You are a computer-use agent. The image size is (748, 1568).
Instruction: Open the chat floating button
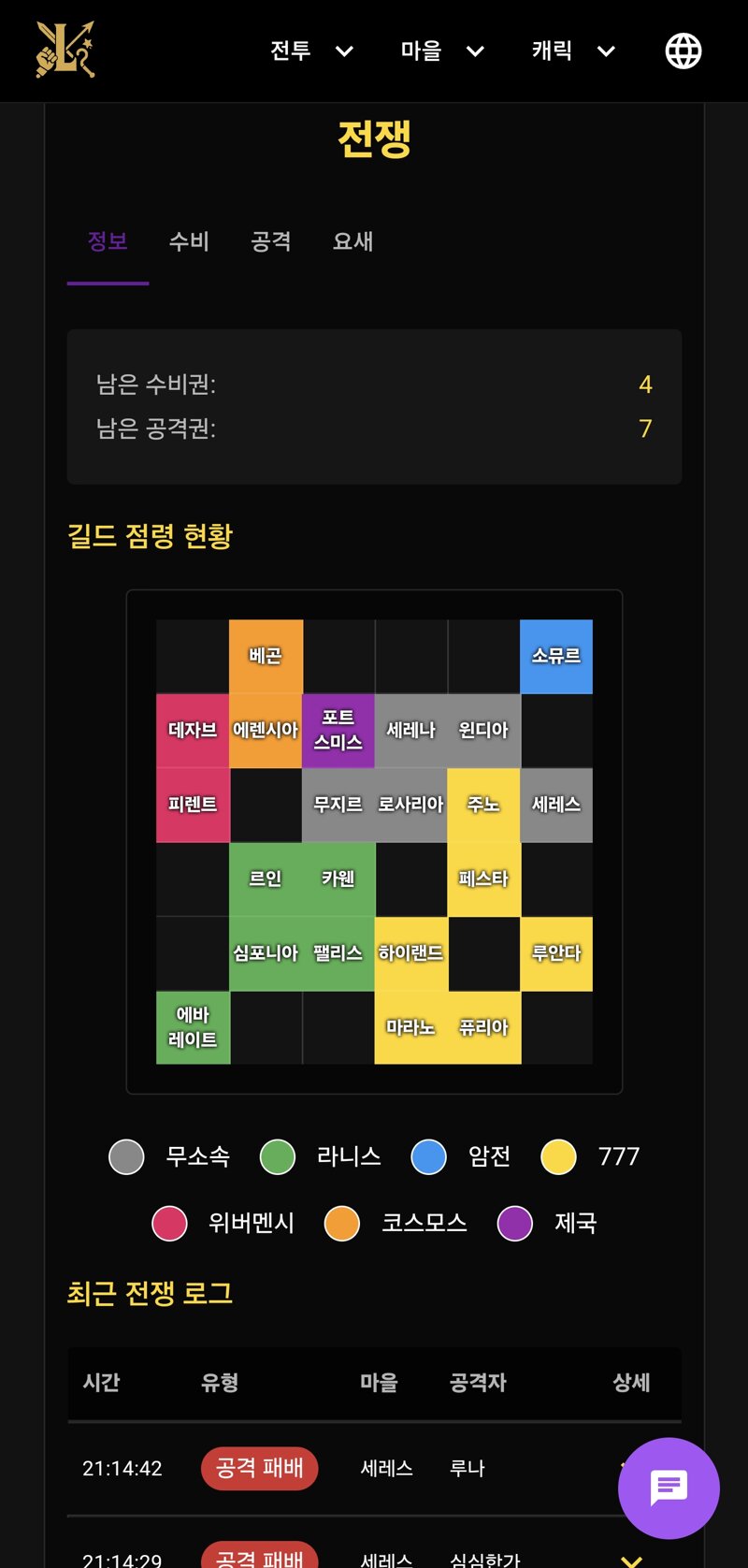pos(669,1488)
